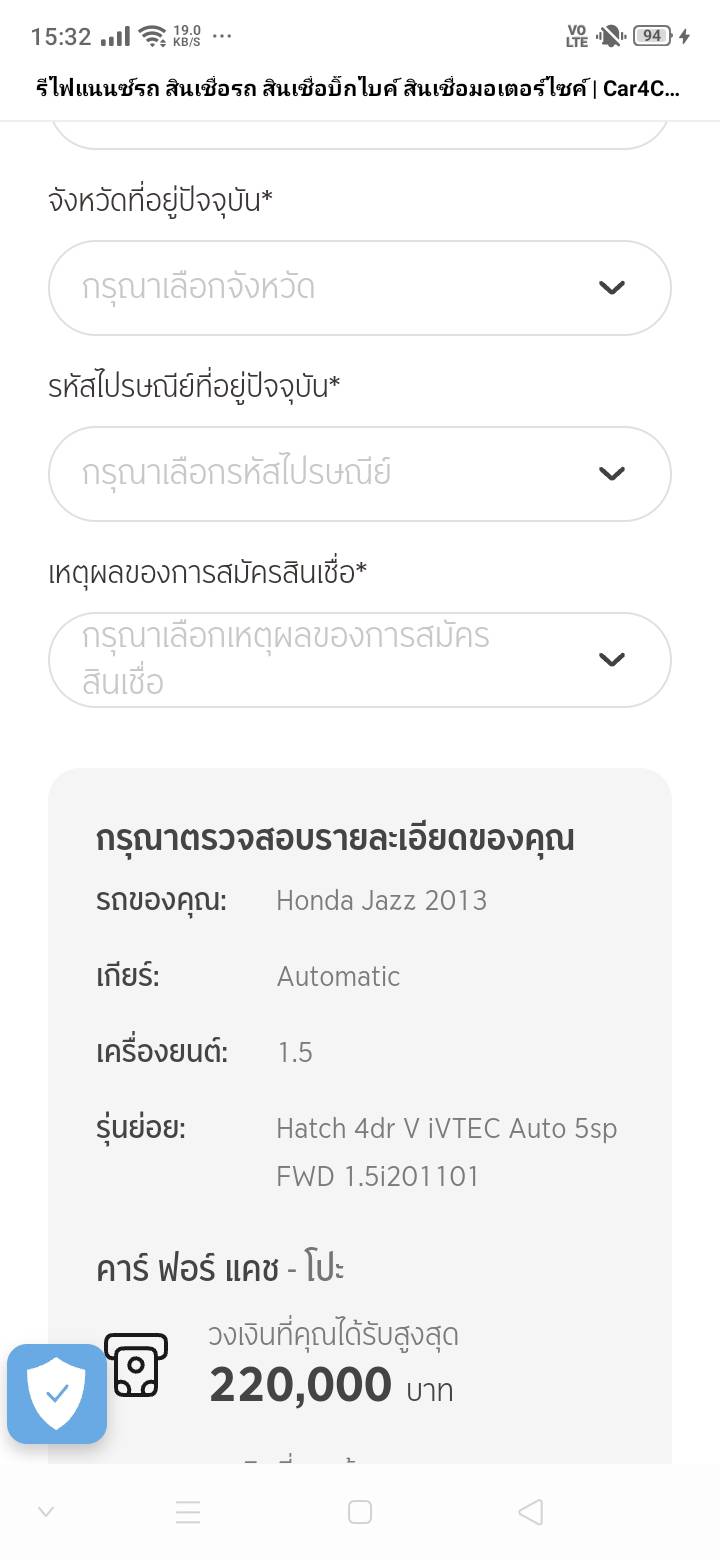
Task: Go back using the system back button
Action: click(x=531, y=1512)
